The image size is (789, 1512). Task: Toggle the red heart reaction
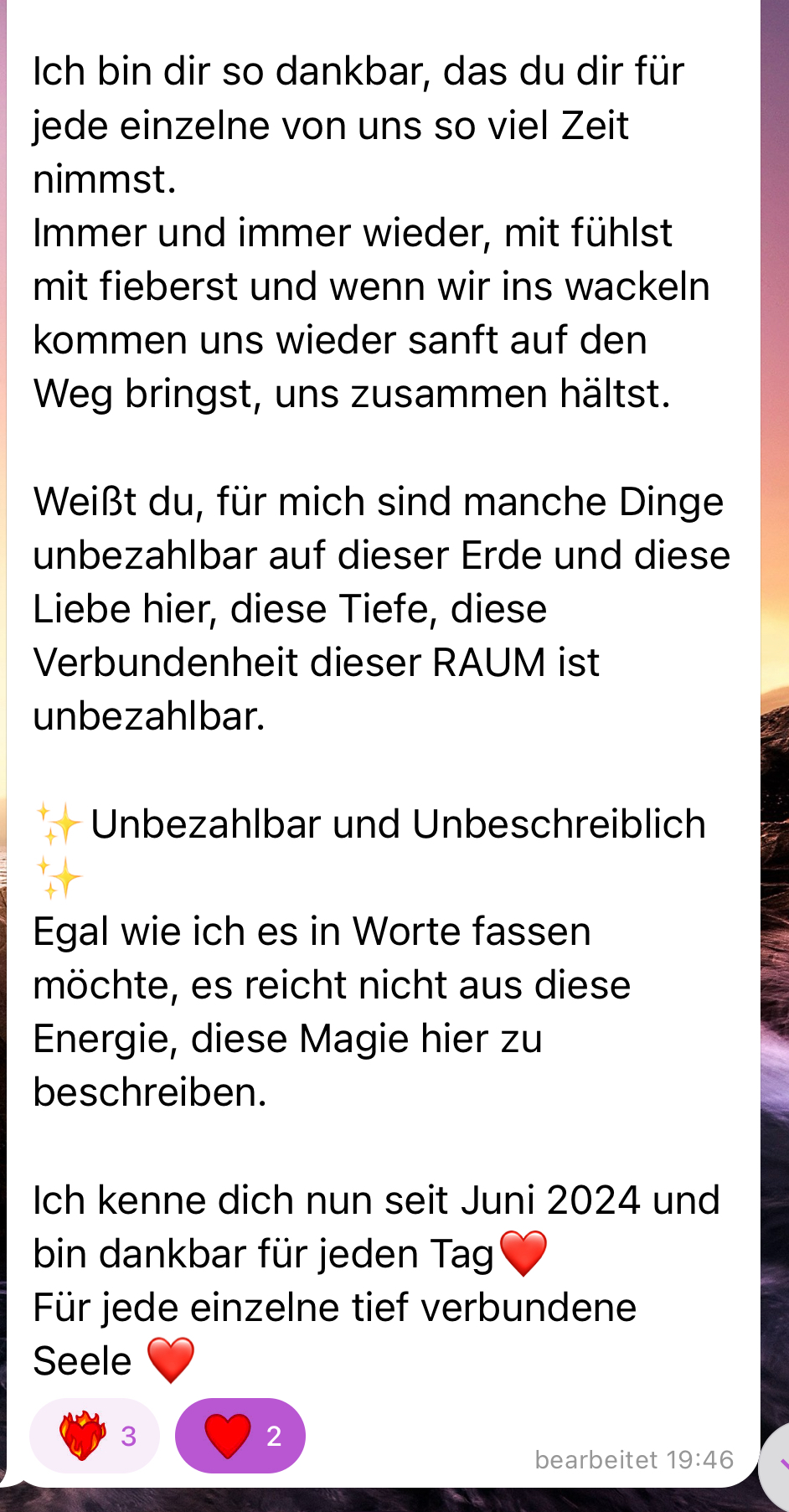(240, 1436)
